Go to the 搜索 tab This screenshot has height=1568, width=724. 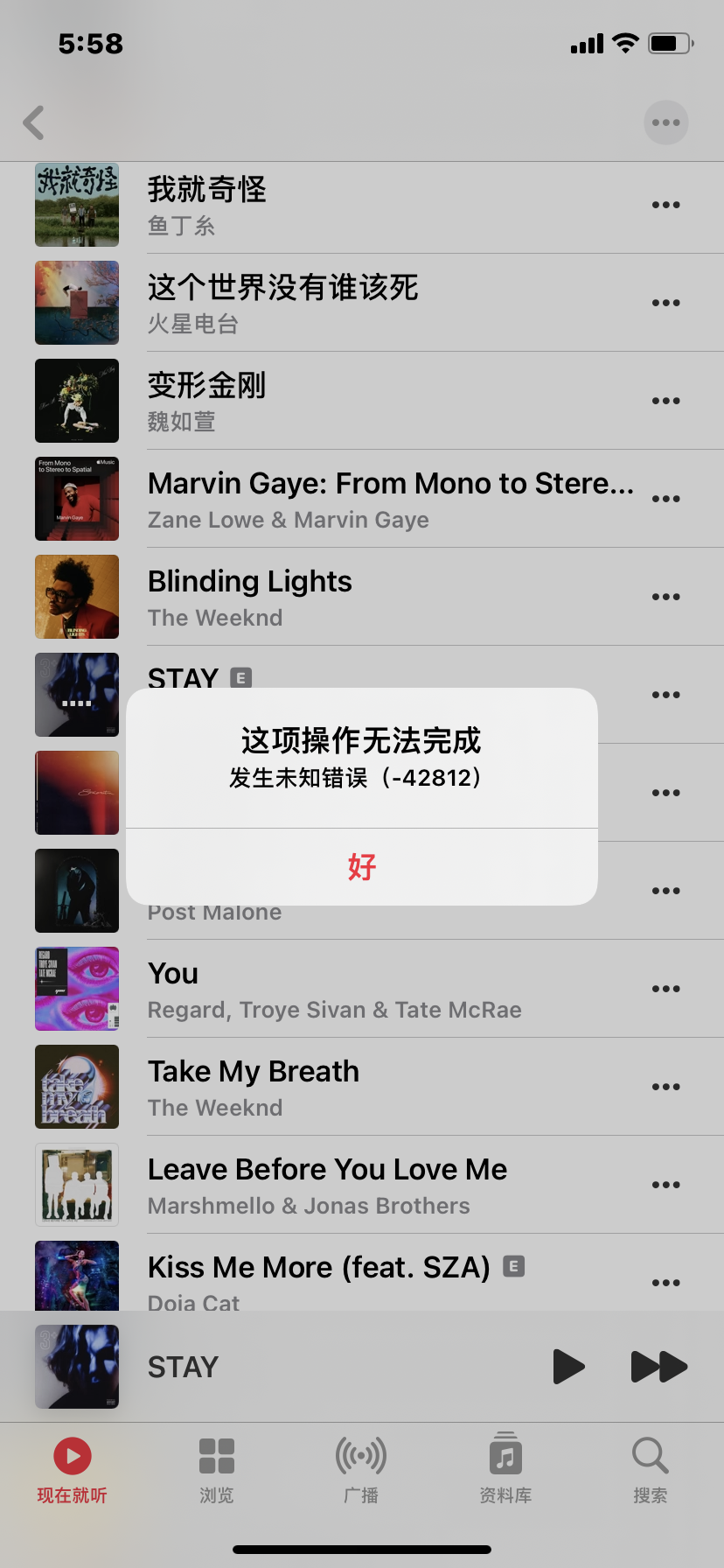pyautogui.click(x=650, y=1470)
